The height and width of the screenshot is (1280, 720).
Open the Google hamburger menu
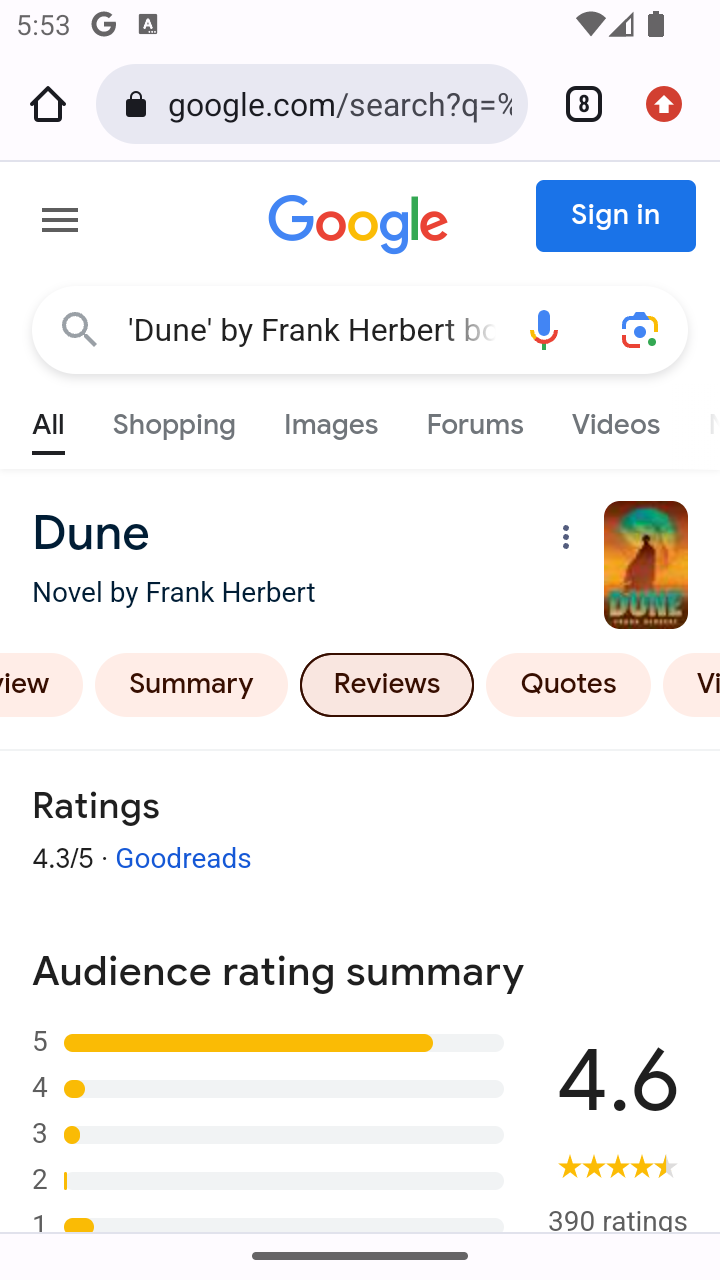click(60, 220)
